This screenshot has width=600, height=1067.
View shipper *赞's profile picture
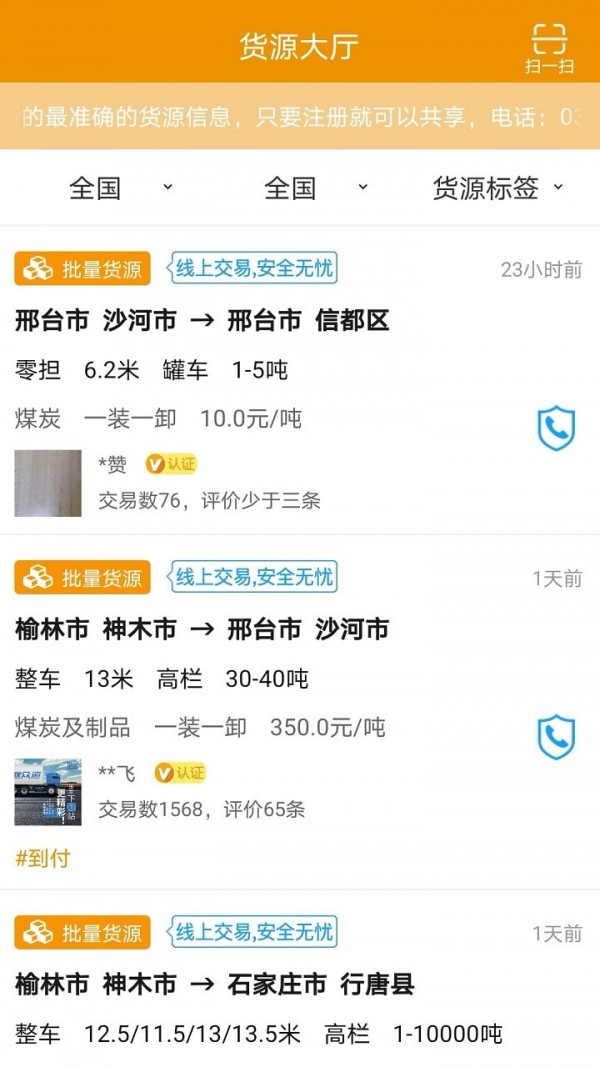(48, 483)
